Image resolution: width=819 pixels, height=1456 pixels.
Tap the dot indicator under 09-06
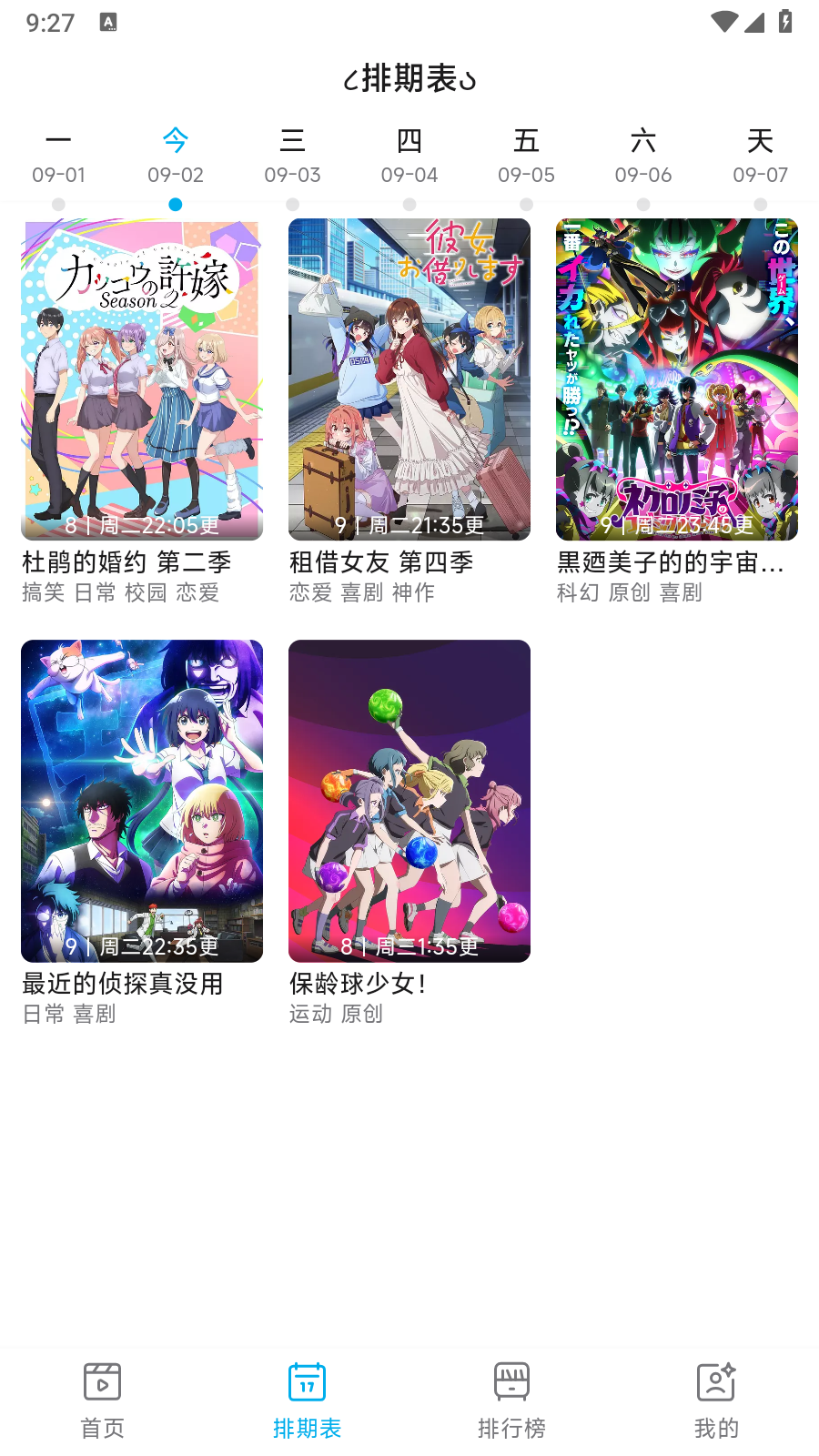(x=643, y=206)
